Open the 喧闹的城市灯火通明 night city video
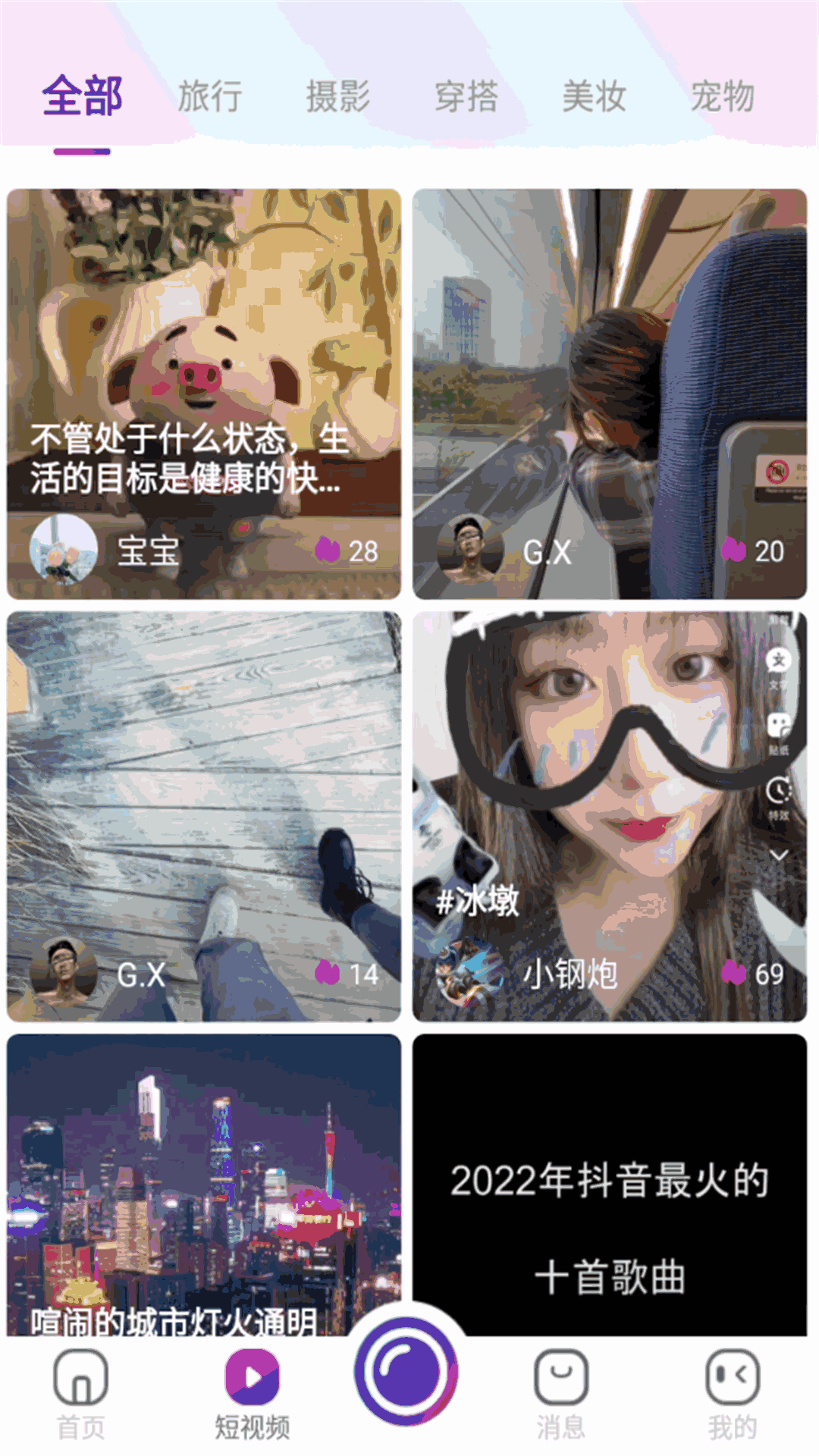This screenshot has width=819, height=1456. (x=203, y=1183)
